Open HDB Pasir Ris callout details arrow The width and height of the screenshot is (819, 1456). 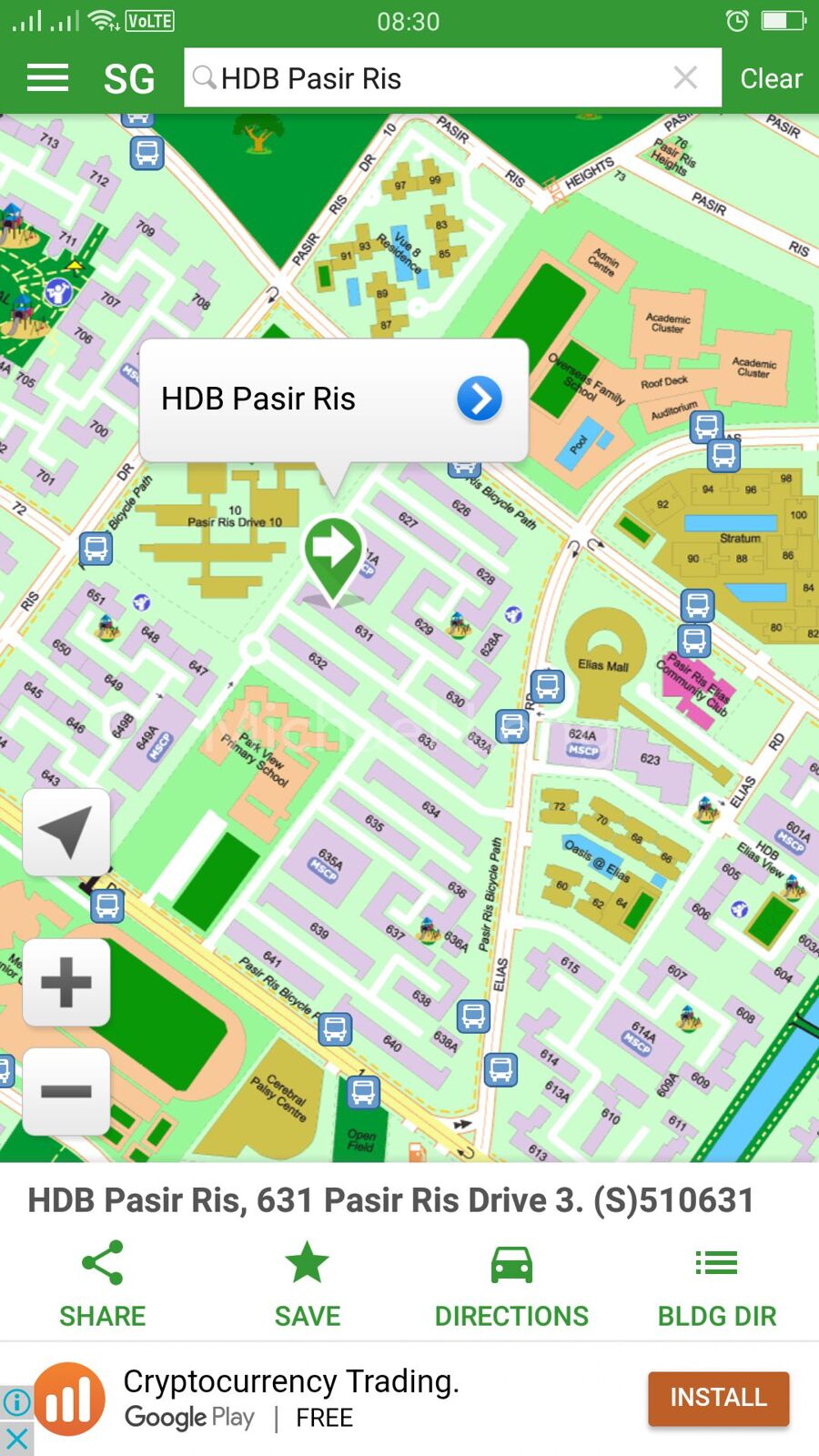click(x=479, y=399)
